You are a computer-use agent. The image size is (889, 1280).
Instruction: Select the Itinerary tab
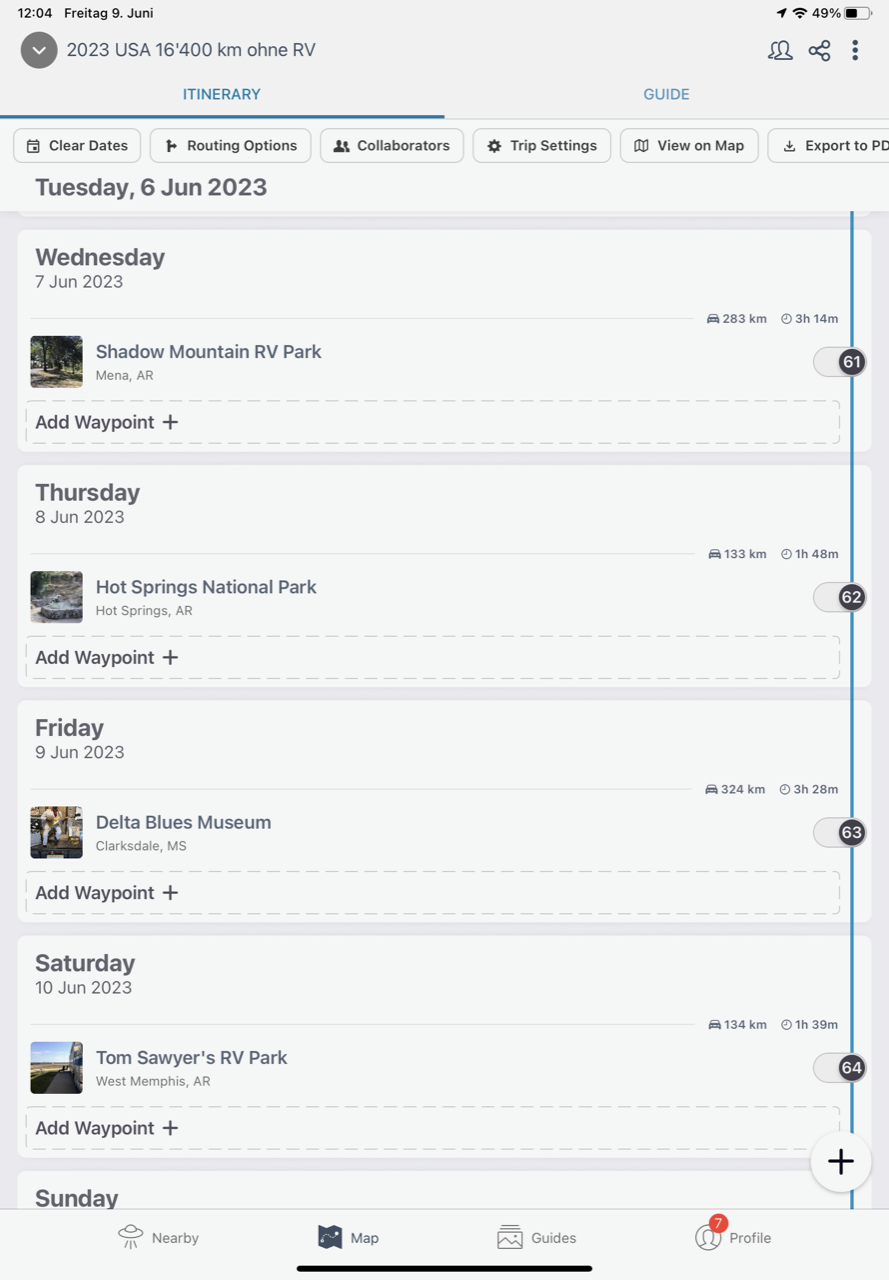pos(221,94)
